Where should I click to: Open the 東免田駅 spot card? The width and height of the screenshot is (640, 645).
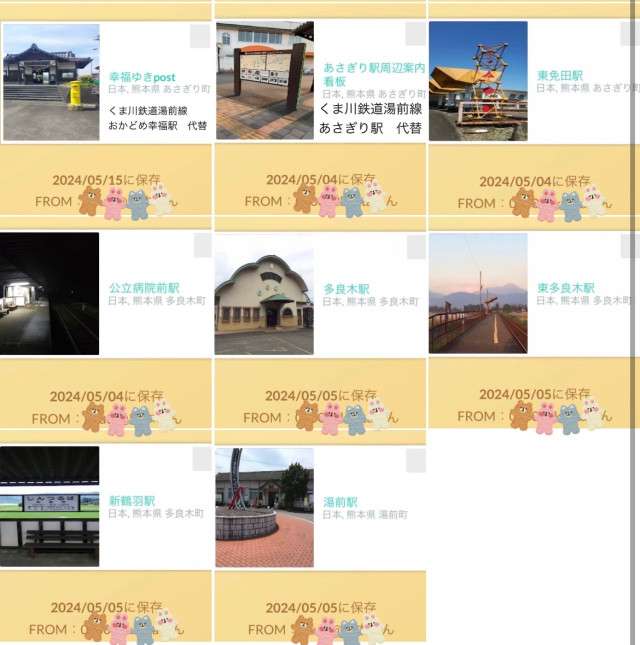559,75
